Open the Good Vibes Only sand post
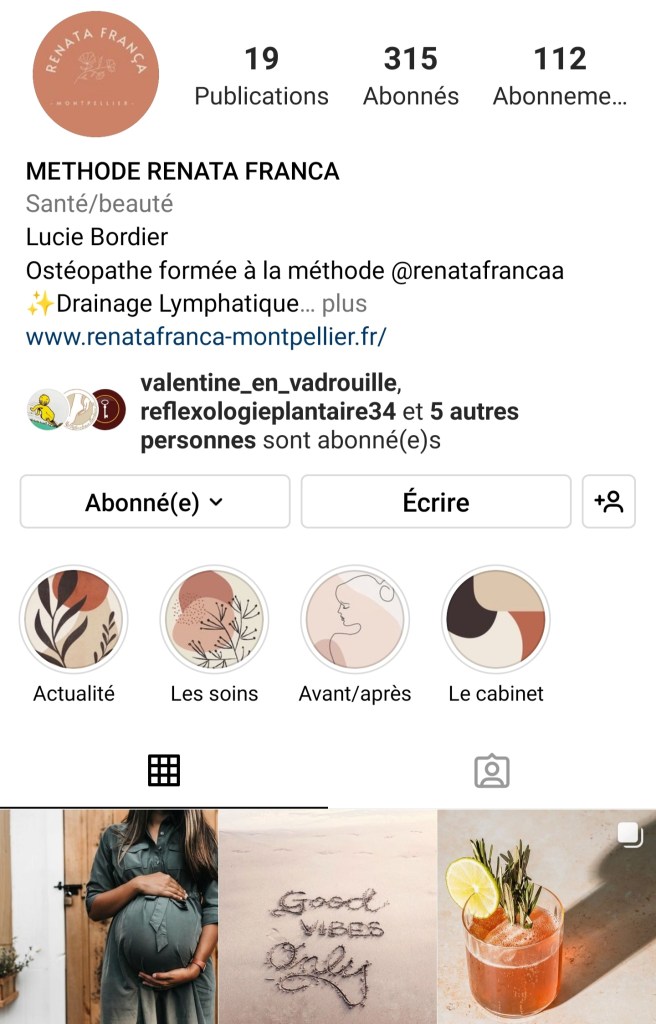 328,917
